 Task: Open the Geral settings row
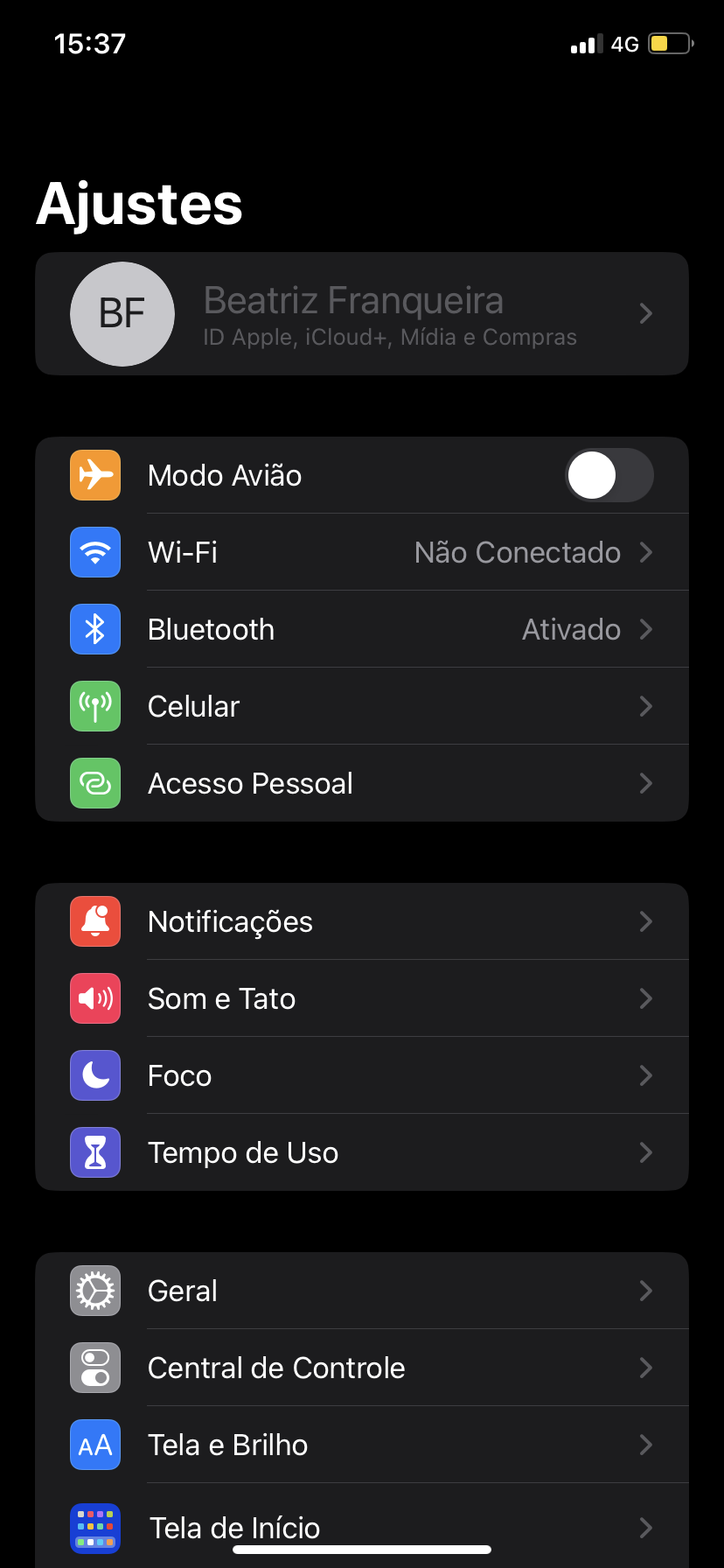362,1291
